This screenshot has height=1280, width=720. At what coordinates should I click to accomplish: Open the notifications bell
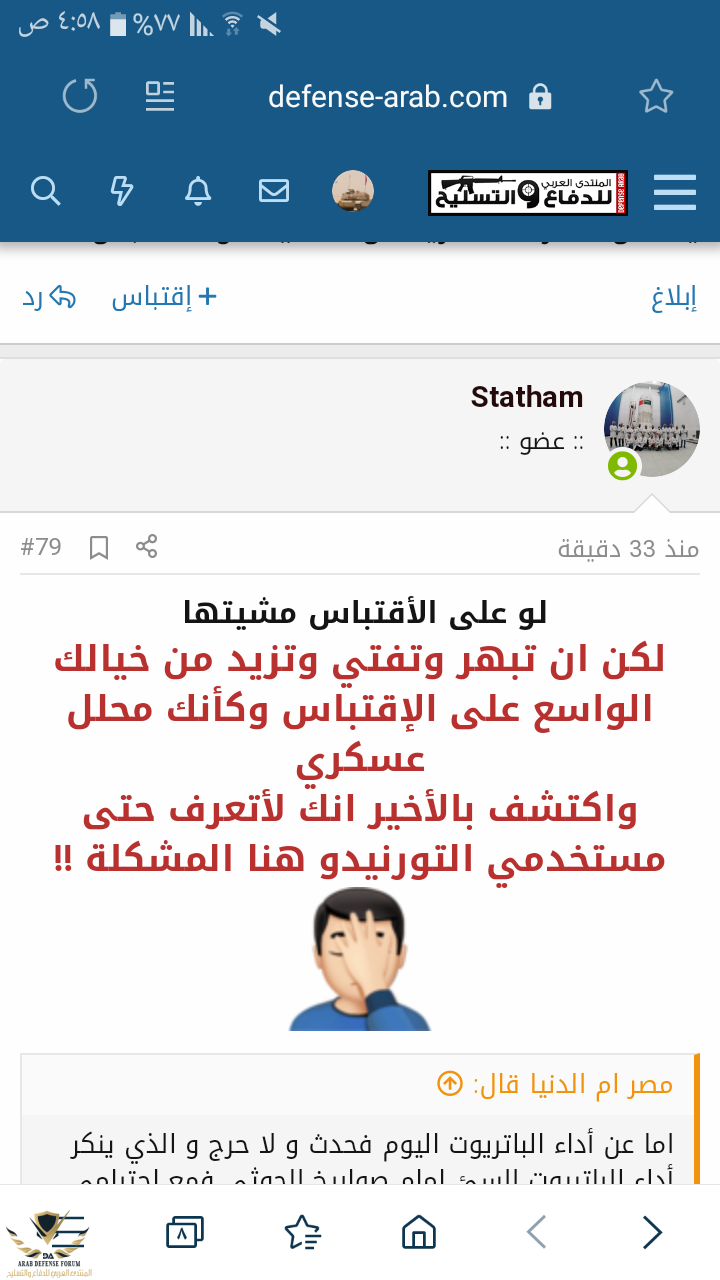pos(198,191)
